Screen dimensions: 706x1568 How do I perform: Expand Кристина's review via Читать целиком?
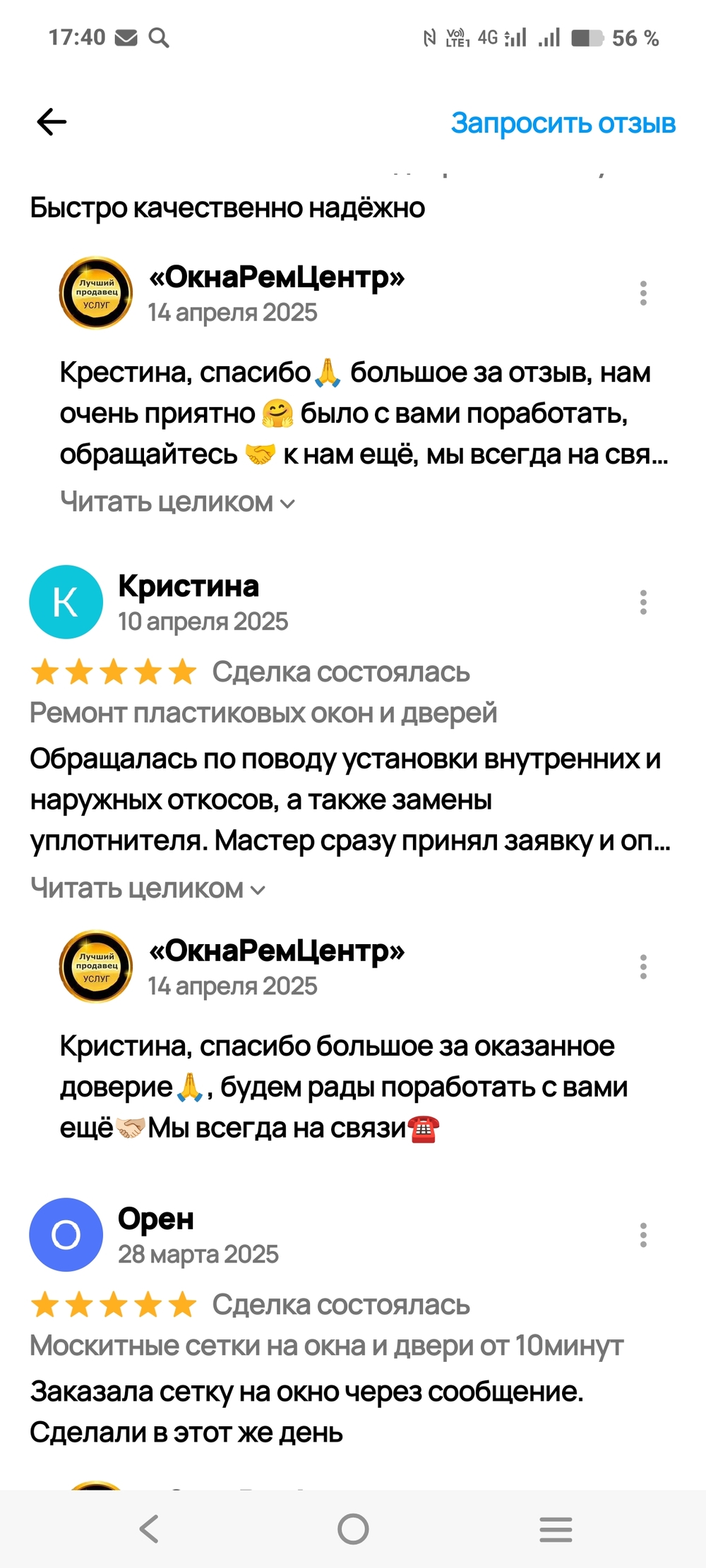(x=147, y=888)
